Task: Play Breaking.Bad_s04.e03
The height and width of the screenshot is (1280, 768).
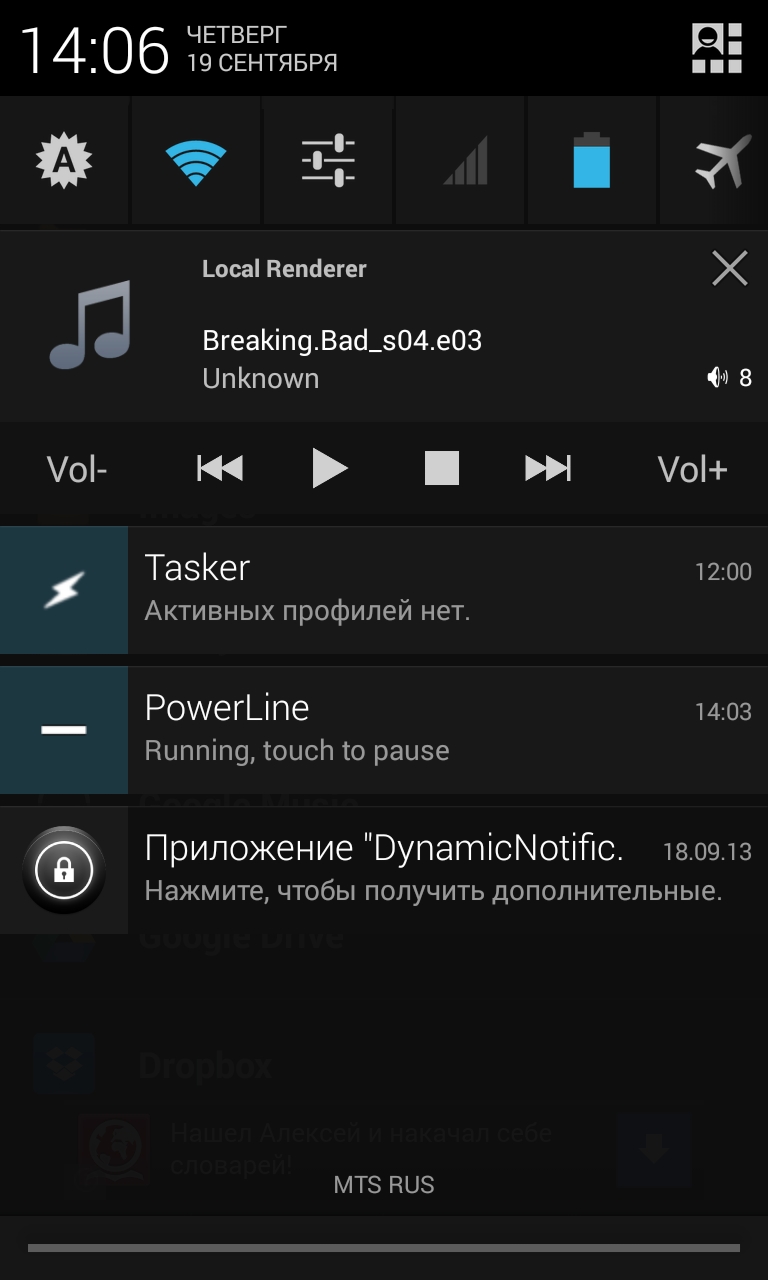Action: [x=328, y=468]
